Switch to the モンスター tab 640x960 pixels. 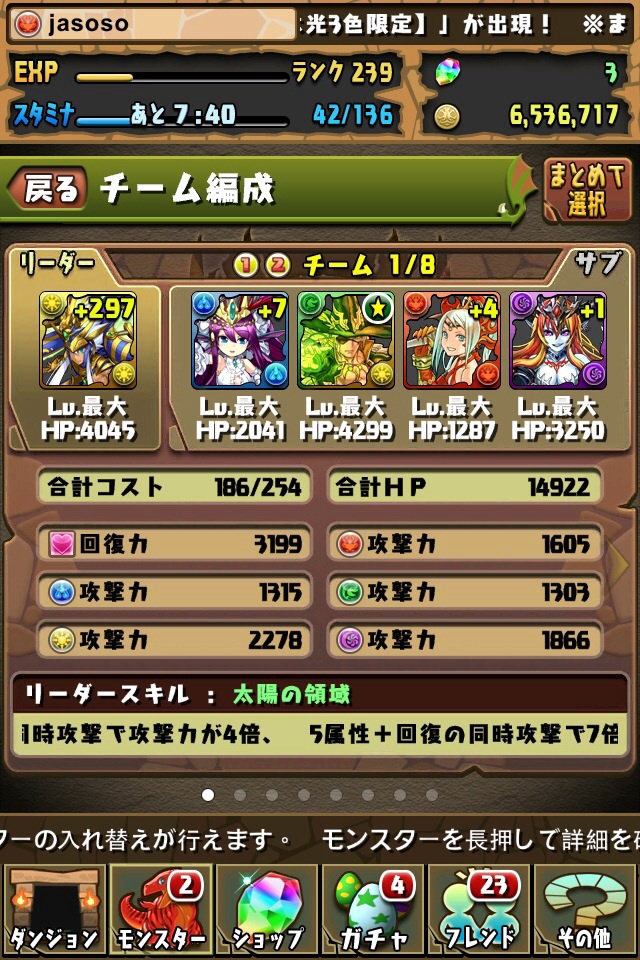coord(160,910)
